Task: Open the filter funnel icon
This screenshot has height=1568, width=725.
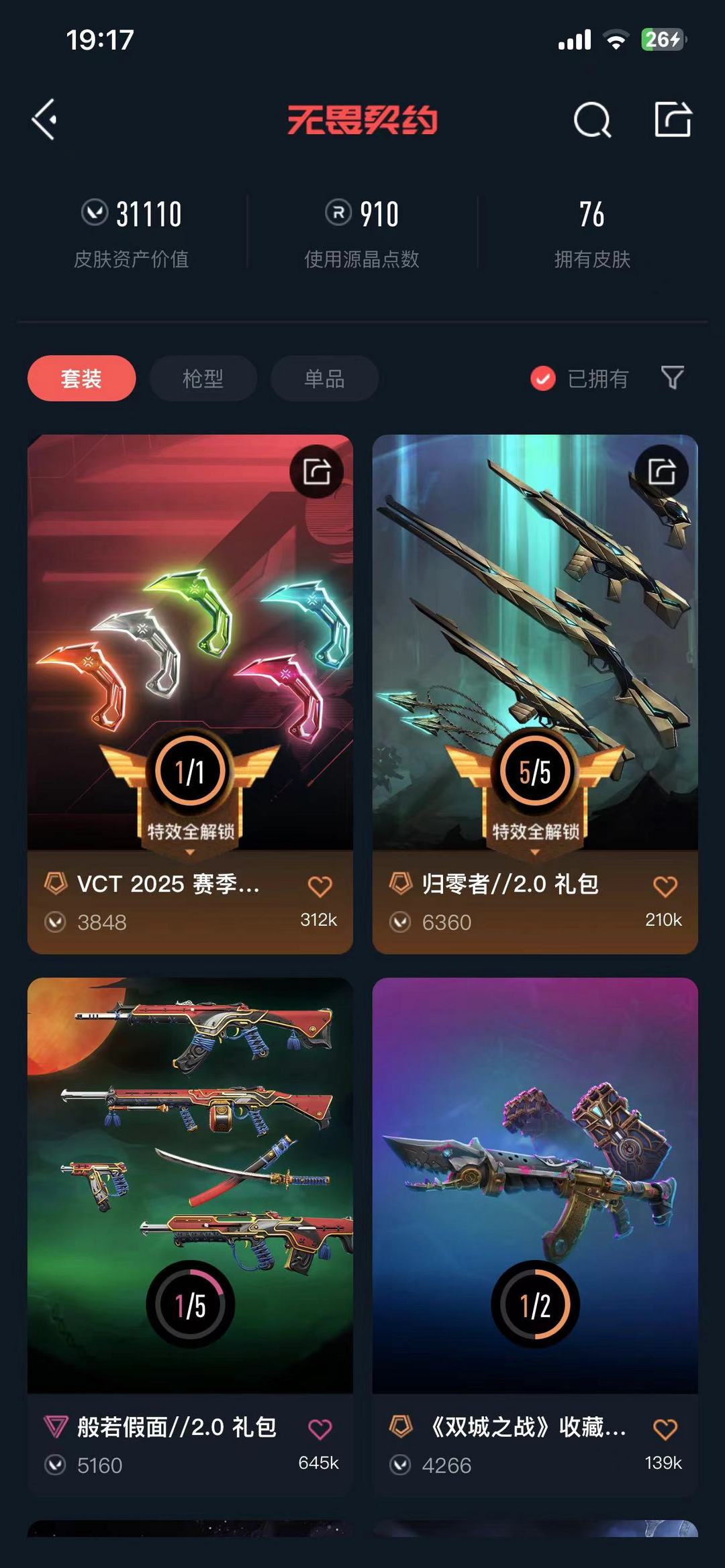Action: (672, 378)
